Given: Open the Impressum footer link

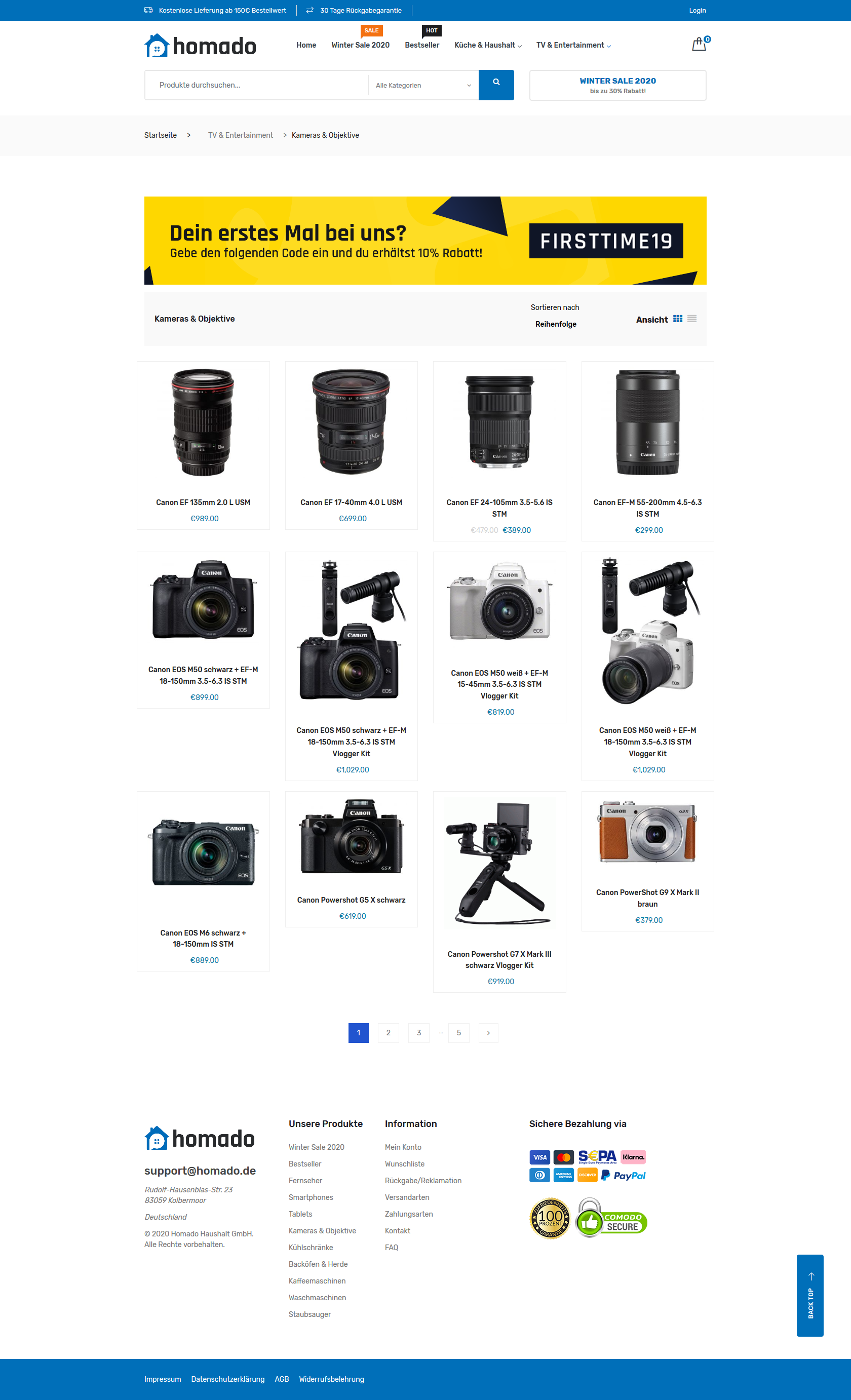Looking at the screenshot, I should (163, 1379).
